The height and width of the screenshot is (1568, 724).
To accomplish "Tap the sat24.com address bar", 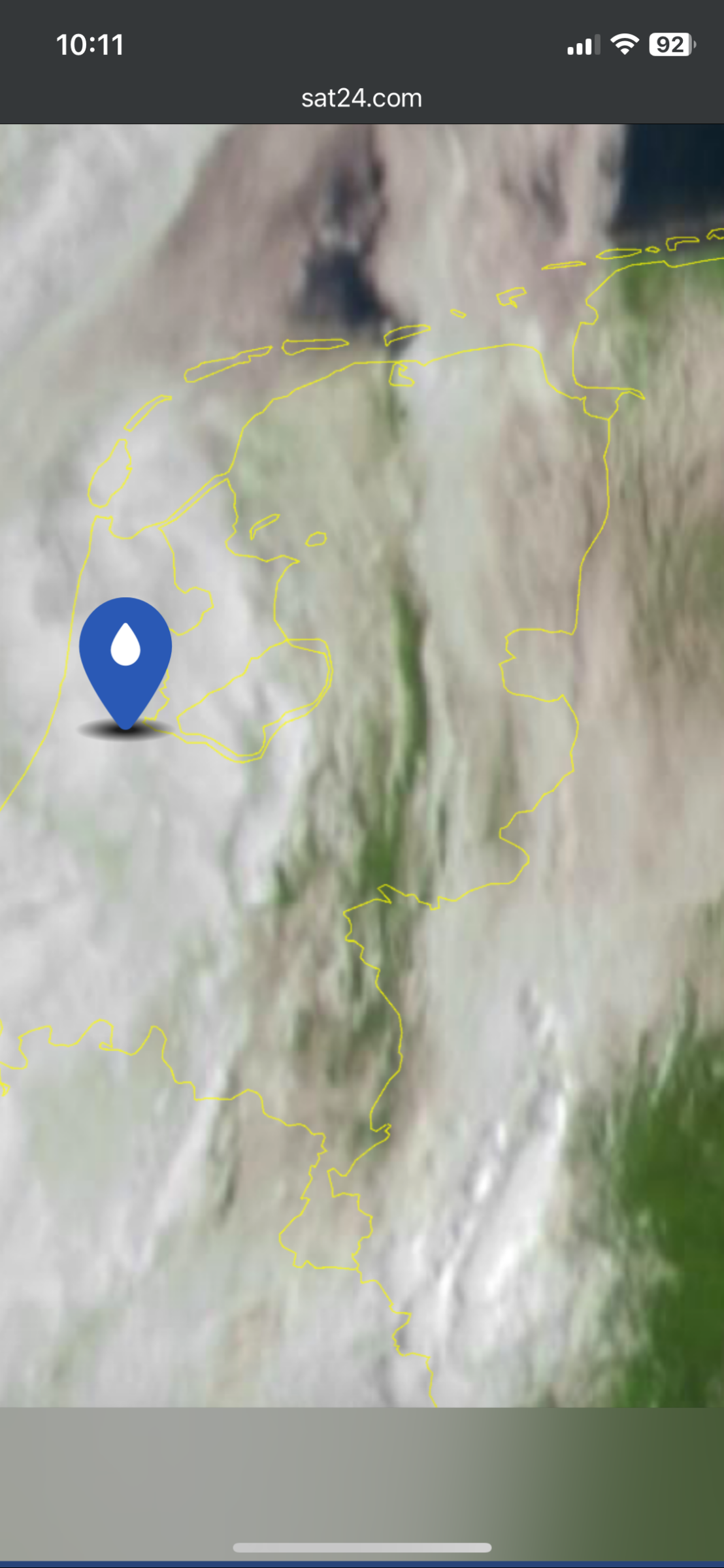I will (361, 98).
